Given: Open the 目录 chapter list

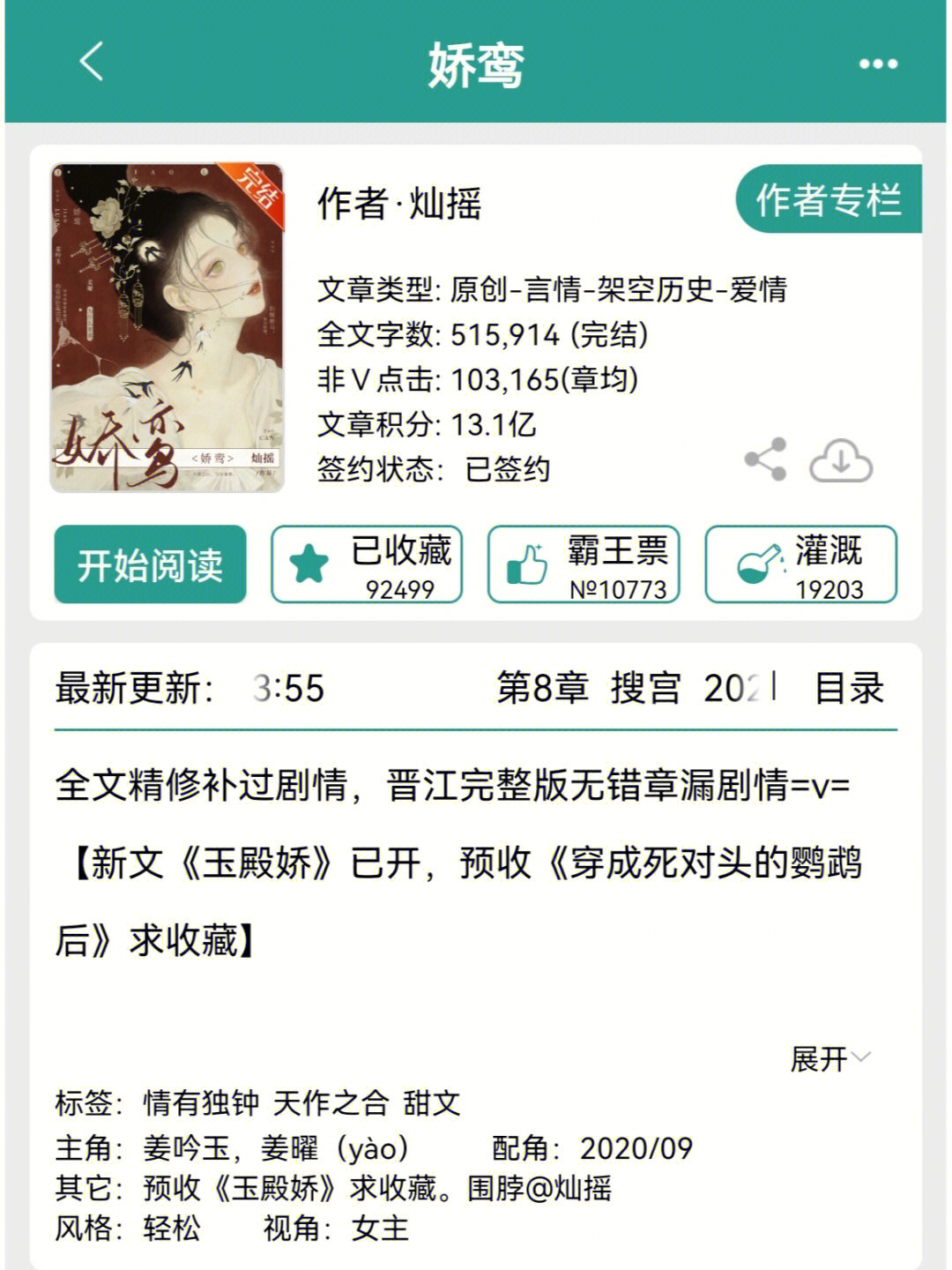Looking at the screenshot, I should pyautogui.click(x=848, y=688).
